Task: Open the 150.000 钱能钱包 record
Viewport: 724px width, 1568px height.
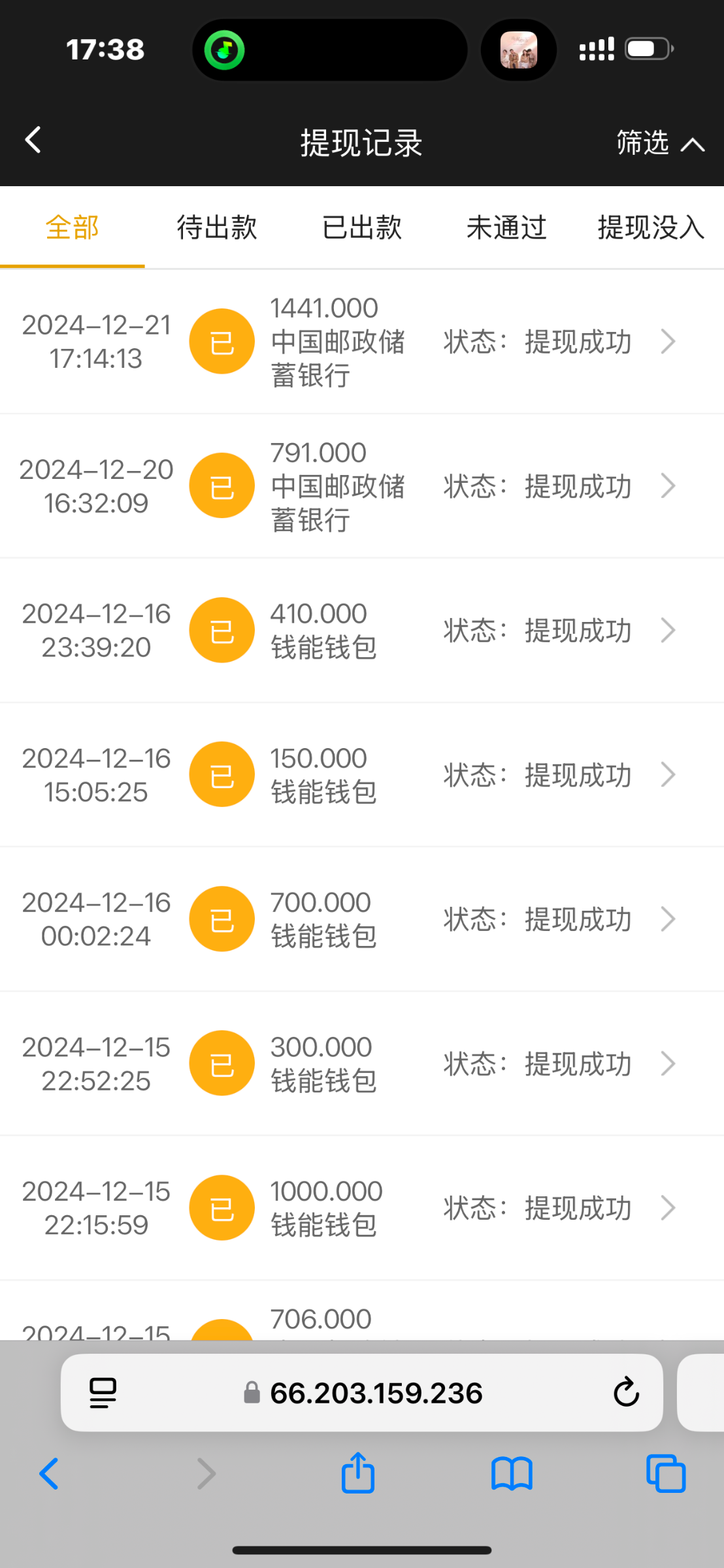Action: tap(362, 775)
